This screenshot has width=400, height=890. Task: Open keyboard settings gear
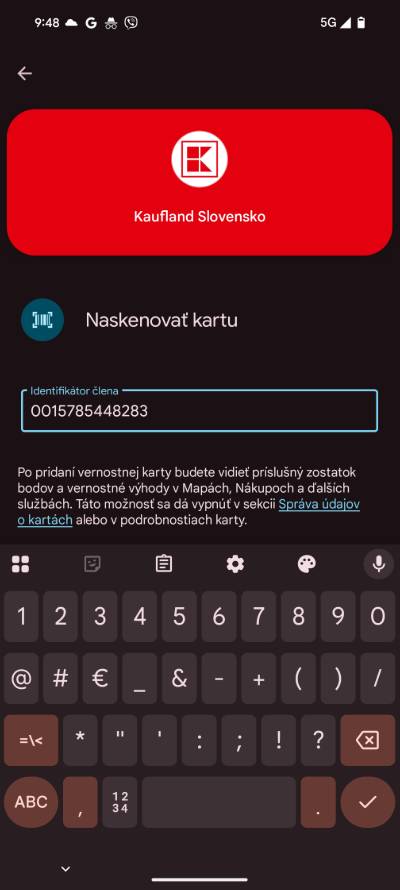coord(235,564)
